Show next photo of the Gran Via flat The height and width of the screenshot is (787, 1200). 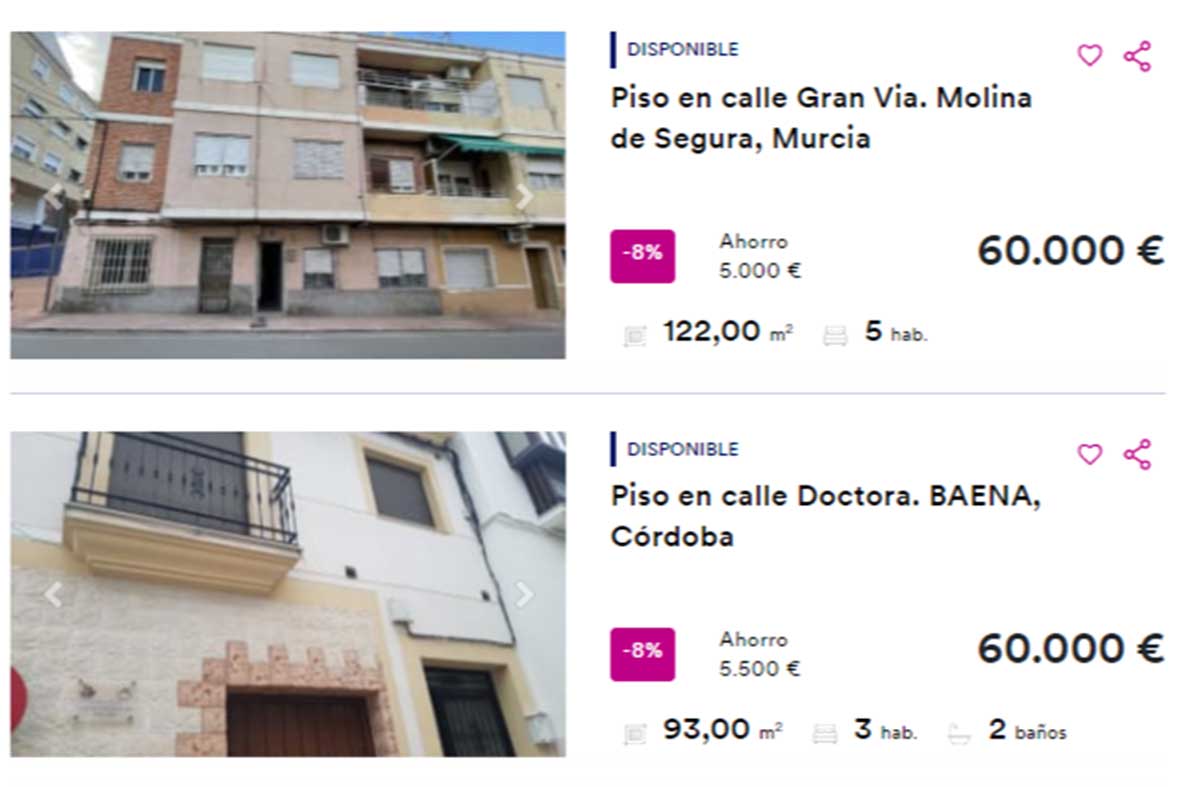[x=524, y=197]
